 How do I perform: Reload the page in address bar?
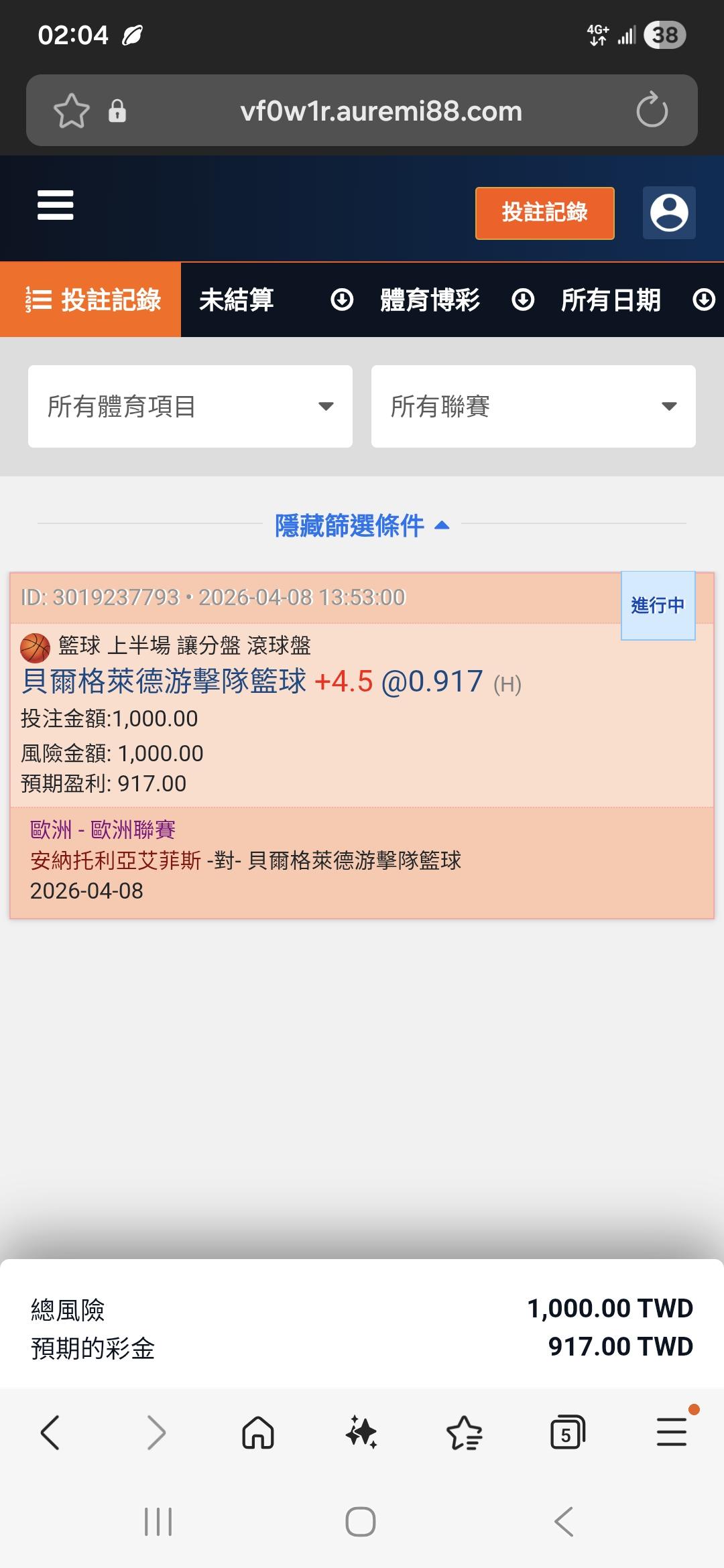coord(652,111)
